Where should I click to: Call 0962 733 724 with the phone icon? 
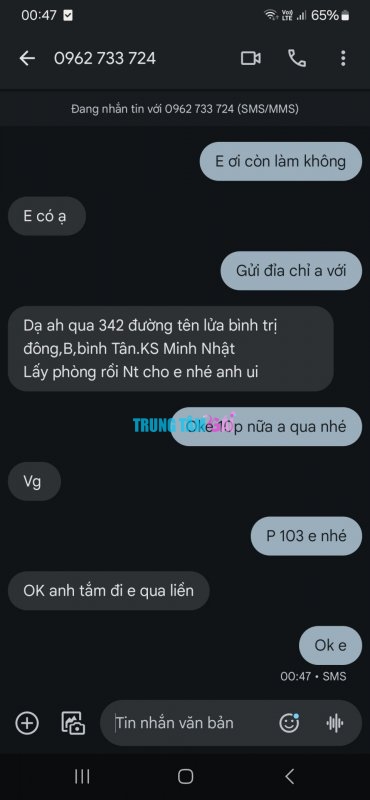[x=297, y=59]
